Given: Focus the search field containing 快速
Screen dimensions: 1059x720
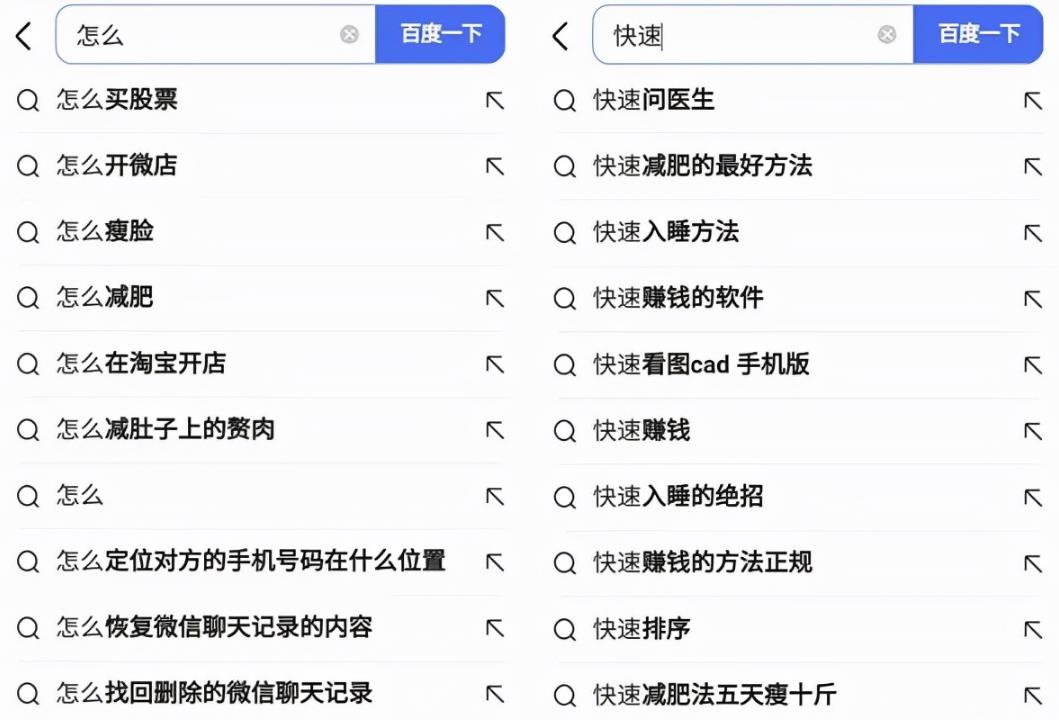Looking at the screenshot, I should pos(740,36).
